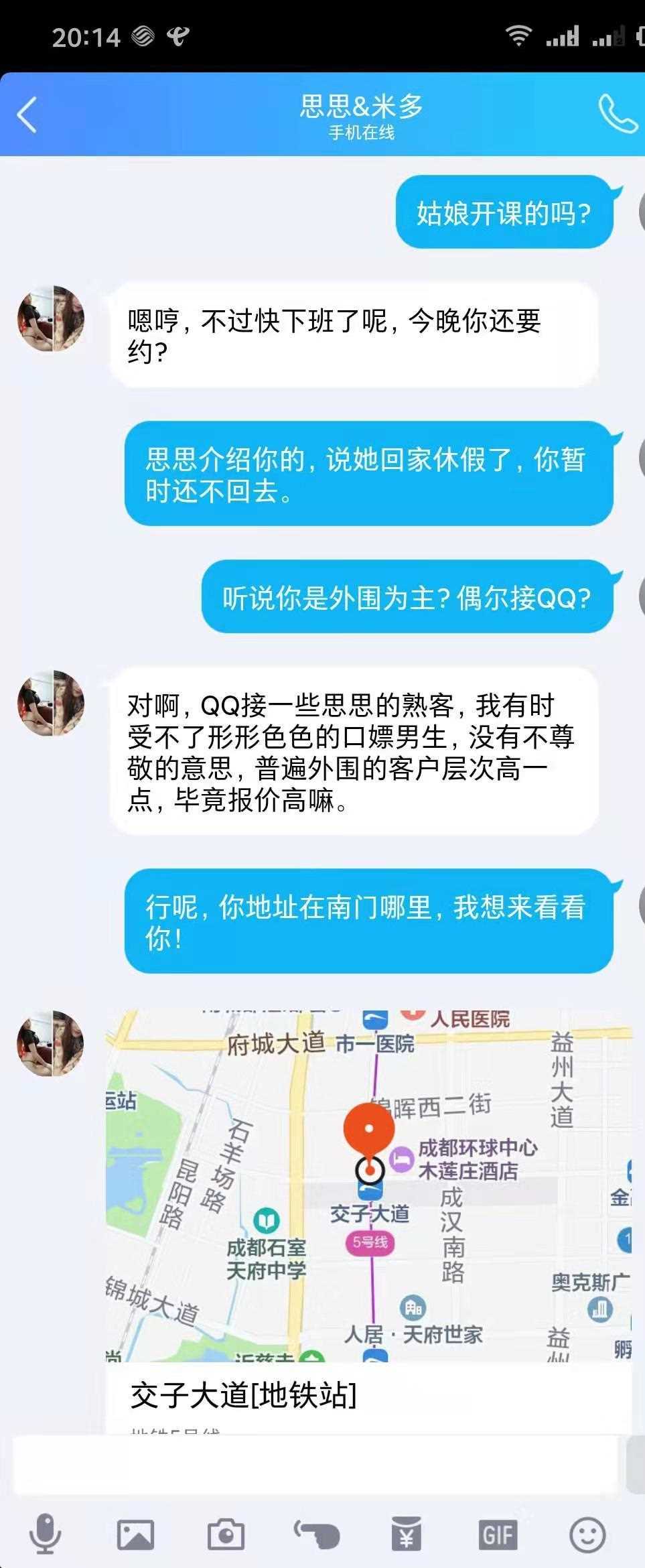
Task: Open the emoji panel
Action: pos(587,1534)
